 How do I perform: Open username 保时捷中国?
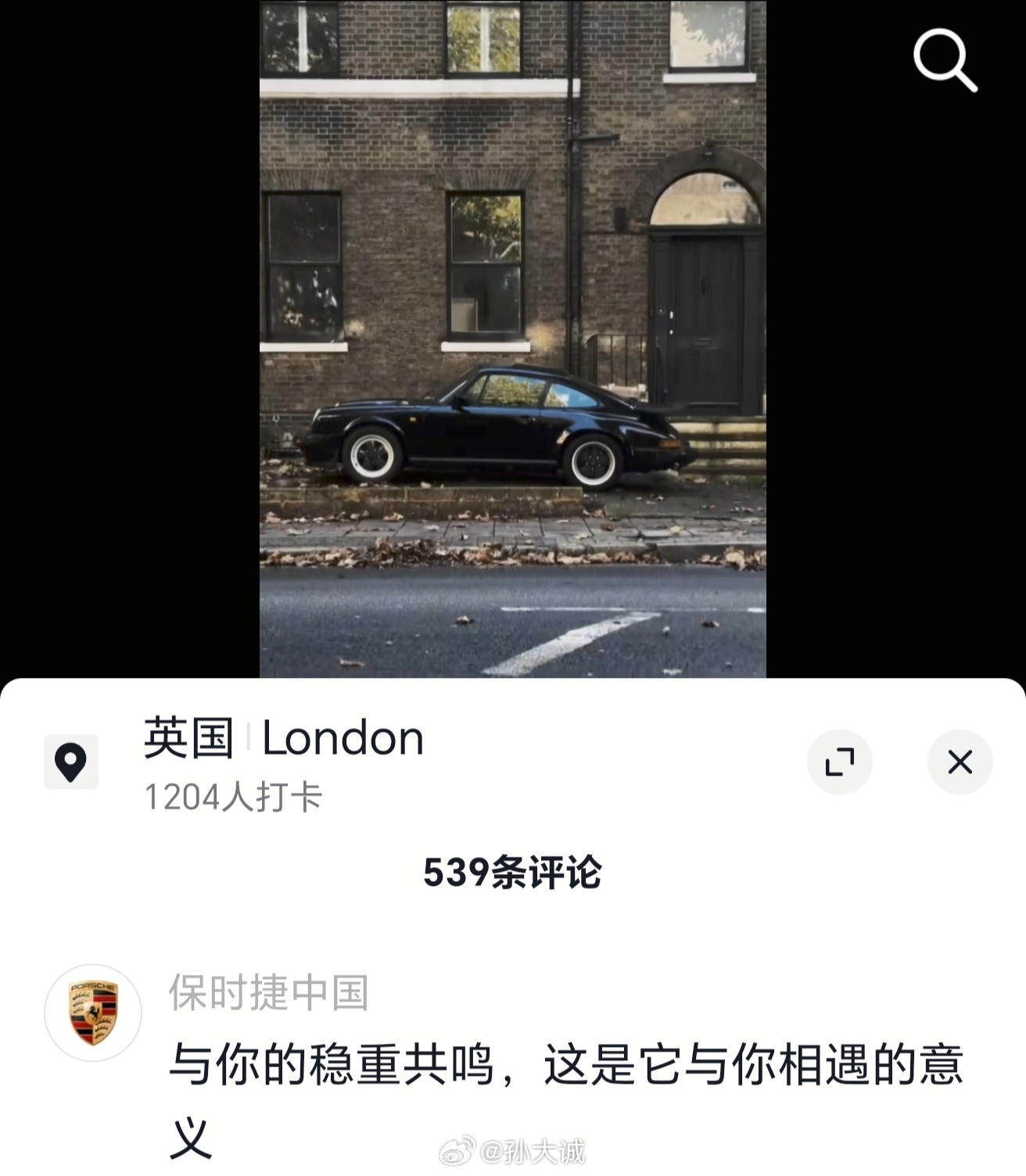coord(268,991)
